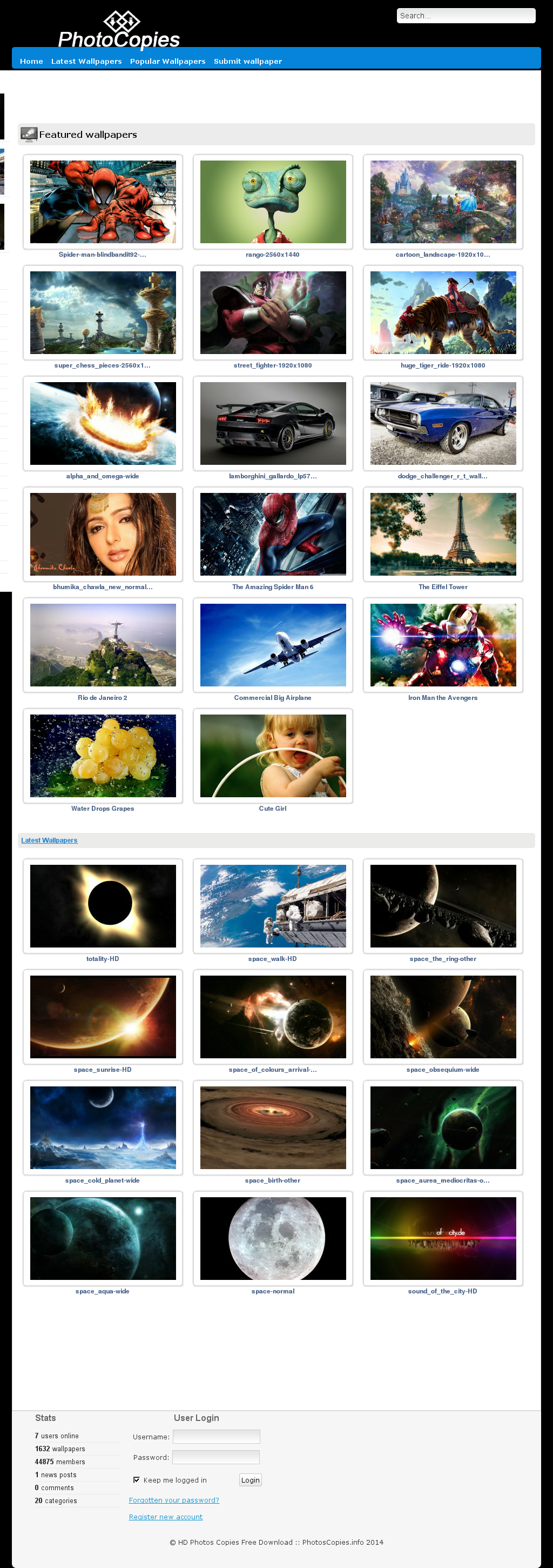The height and width of the screenshot is (1568, 553).
Task: Open Forgotten your password link
Action: [x=174, y=1500]
